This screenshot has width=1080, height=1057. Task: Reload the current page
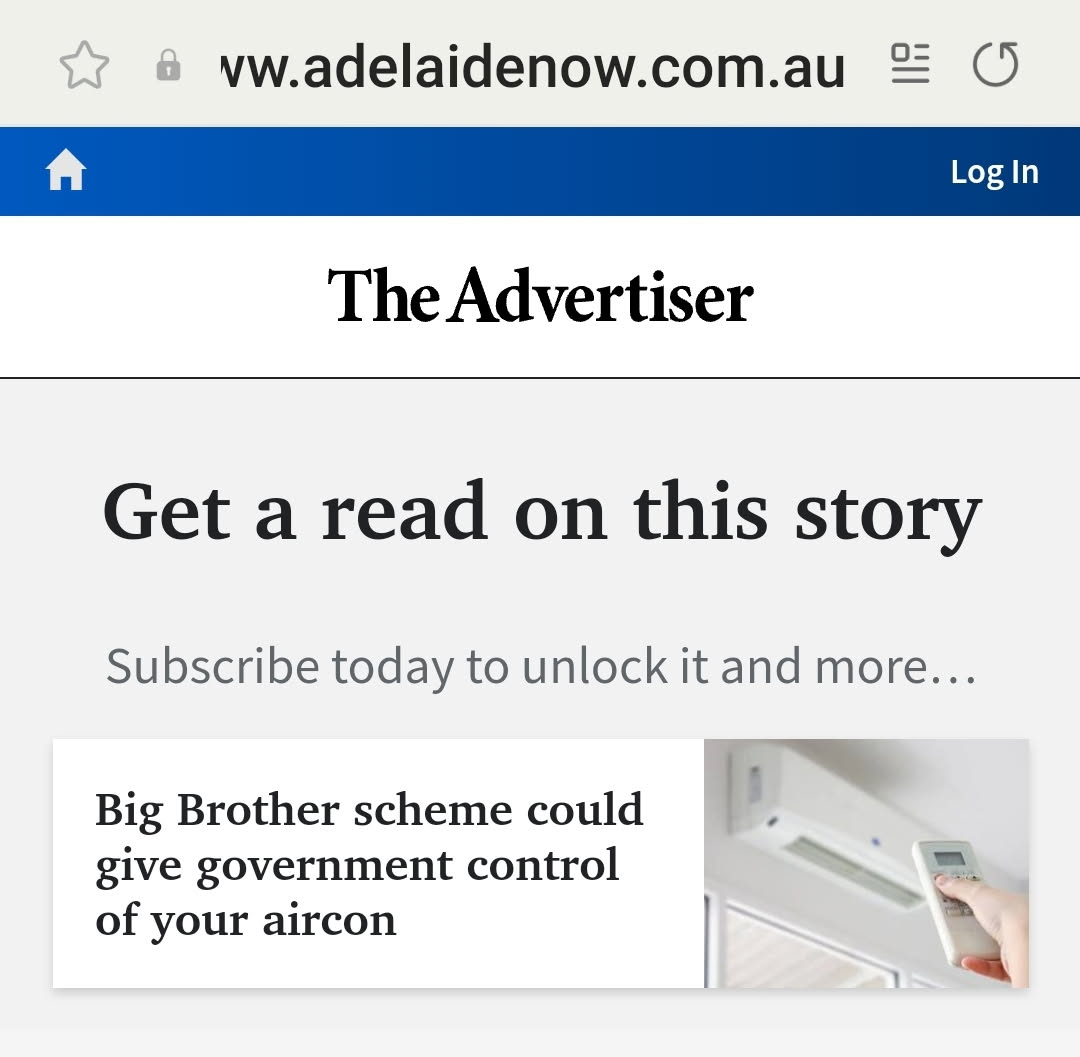click(995, 65)
